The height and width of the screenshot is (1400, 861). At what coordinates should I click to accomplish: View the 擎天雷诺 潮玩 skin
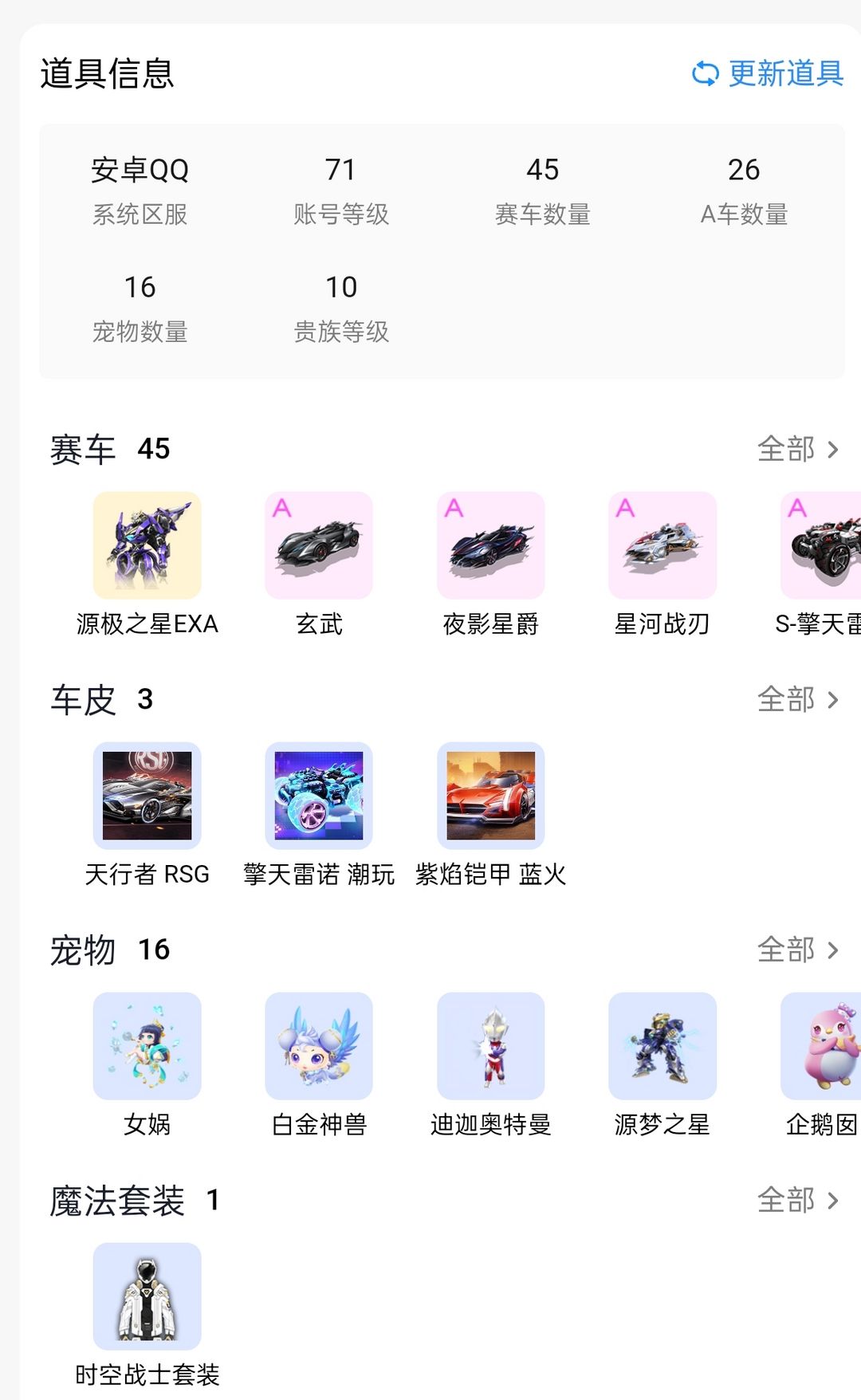click(319, 796)
